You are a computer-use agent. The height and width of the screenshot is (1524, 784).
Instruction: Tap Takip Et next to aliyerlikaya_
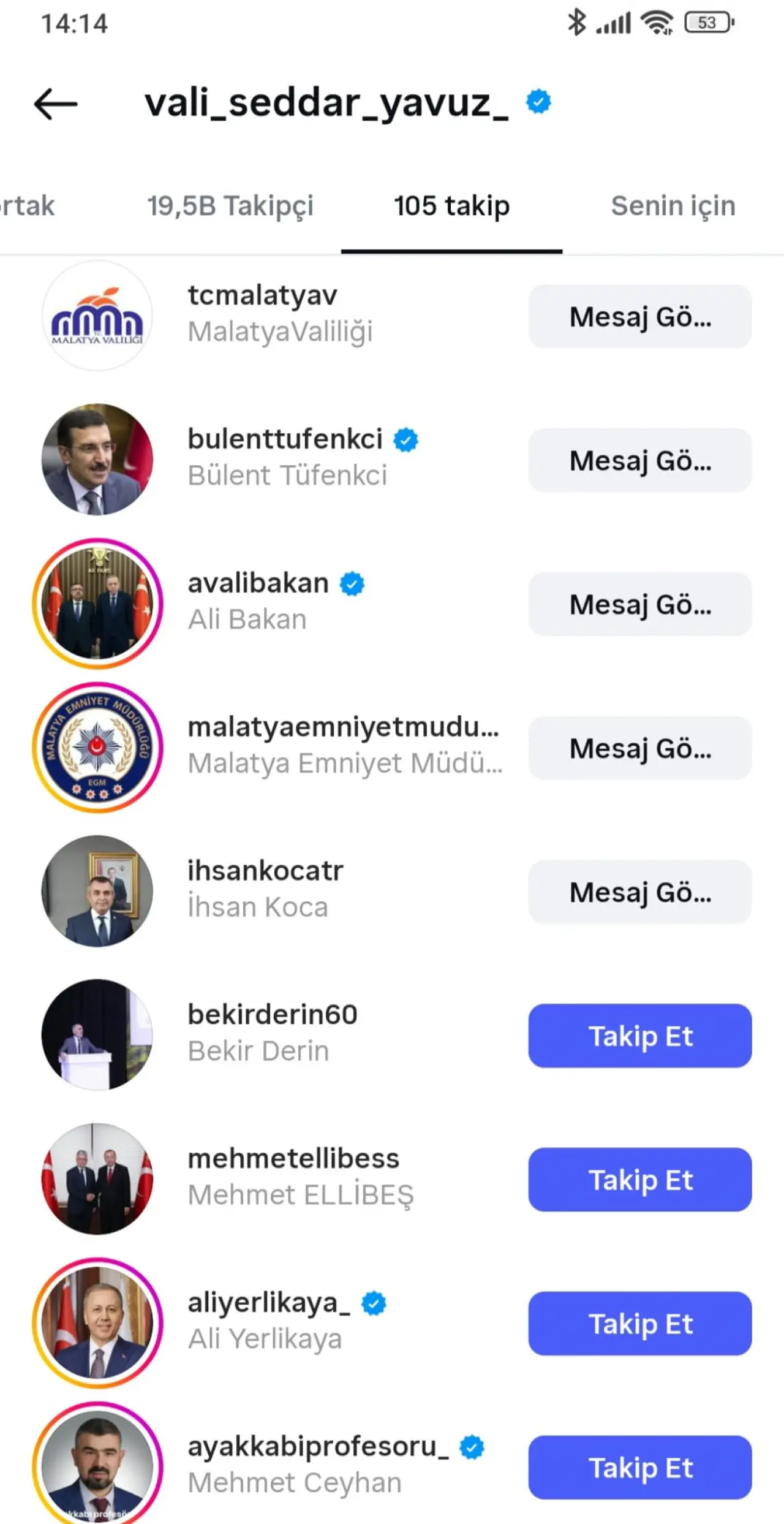[x=639, y=1324]
